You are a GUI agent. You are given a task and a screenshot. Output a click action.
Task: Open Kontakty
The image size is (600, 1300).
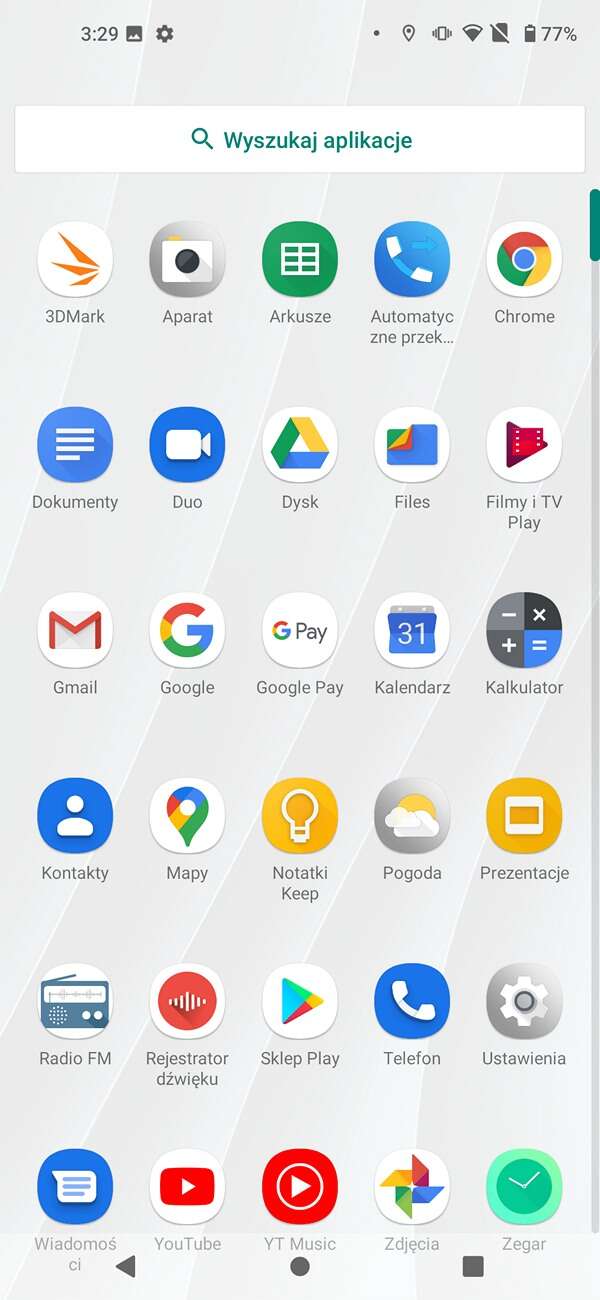(x=75, y=816)
